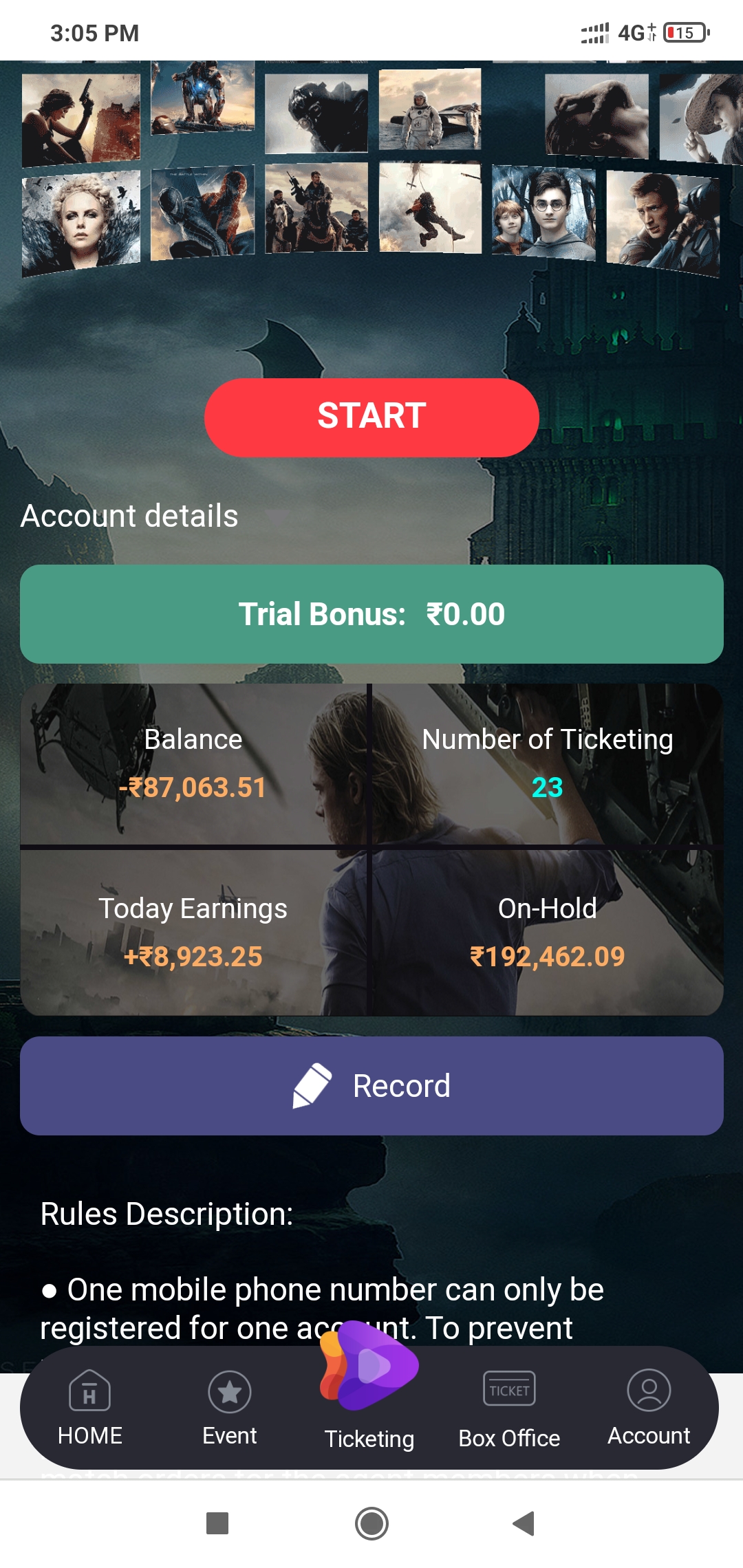743x1568 pixels.
Task: Tap the system home button
Action: 371,1523
